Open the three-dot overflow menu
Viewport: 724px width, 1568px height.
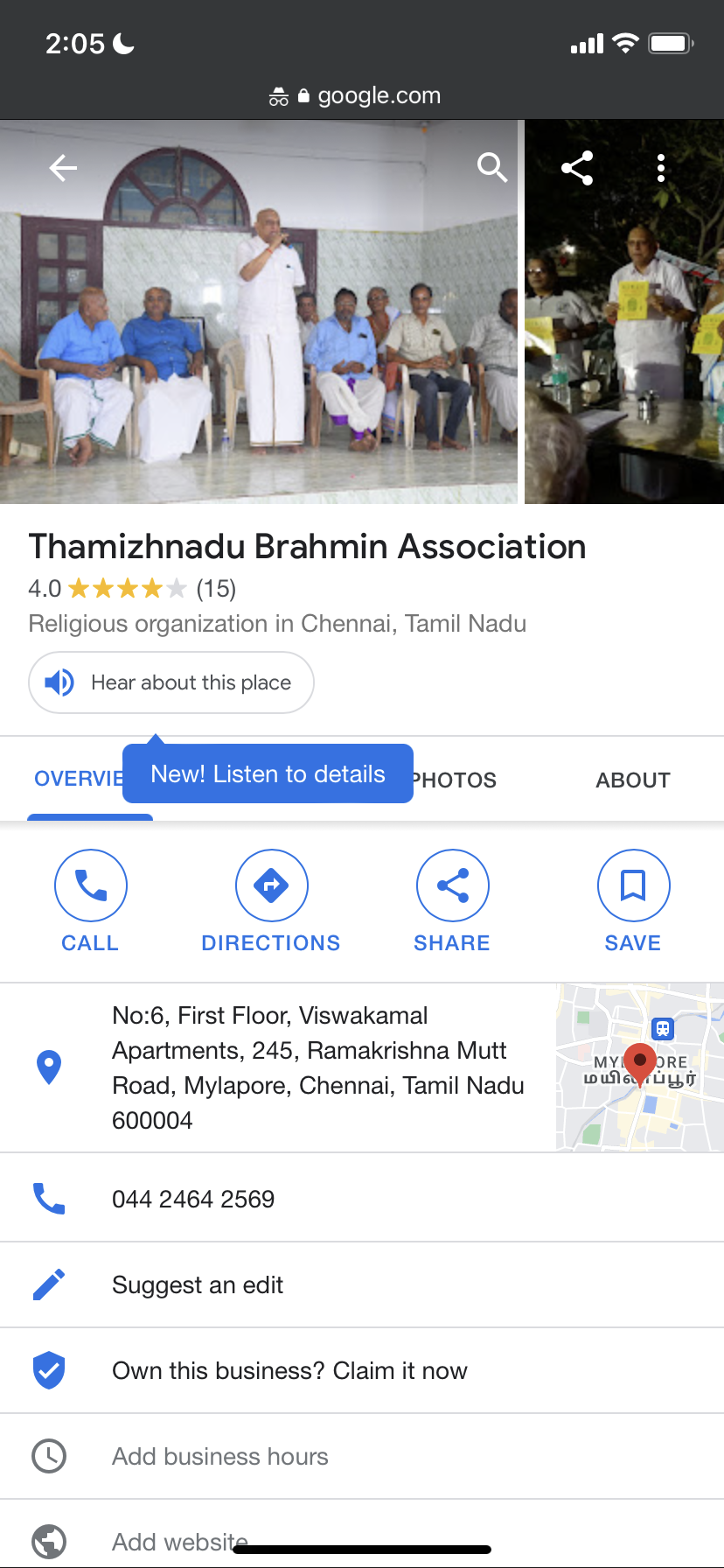point(661,168)
